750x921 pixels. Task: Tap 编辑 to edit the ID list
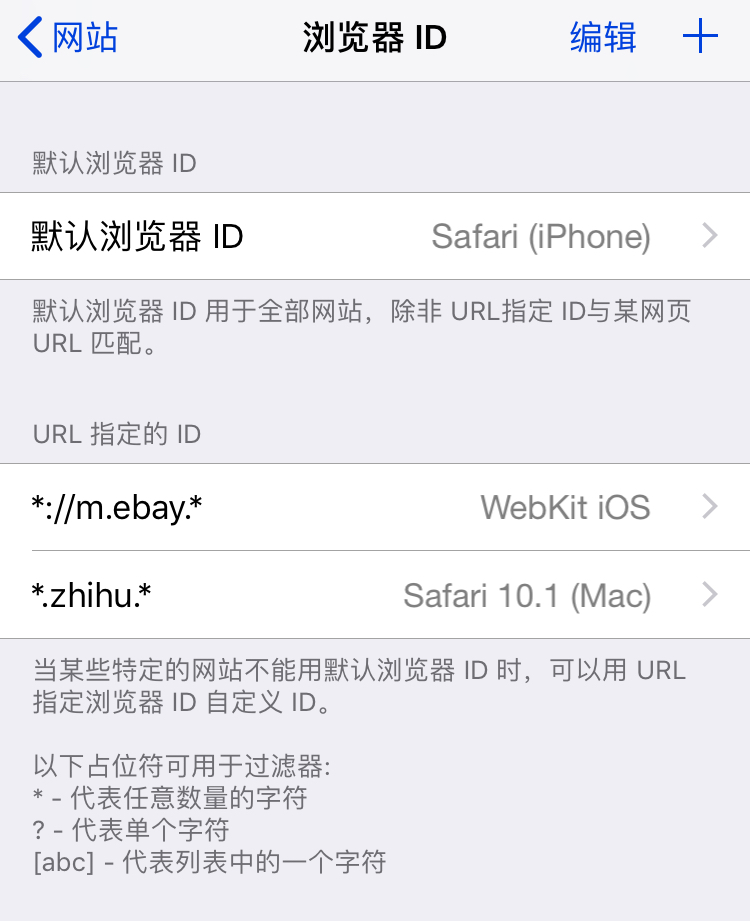[603, 38]
